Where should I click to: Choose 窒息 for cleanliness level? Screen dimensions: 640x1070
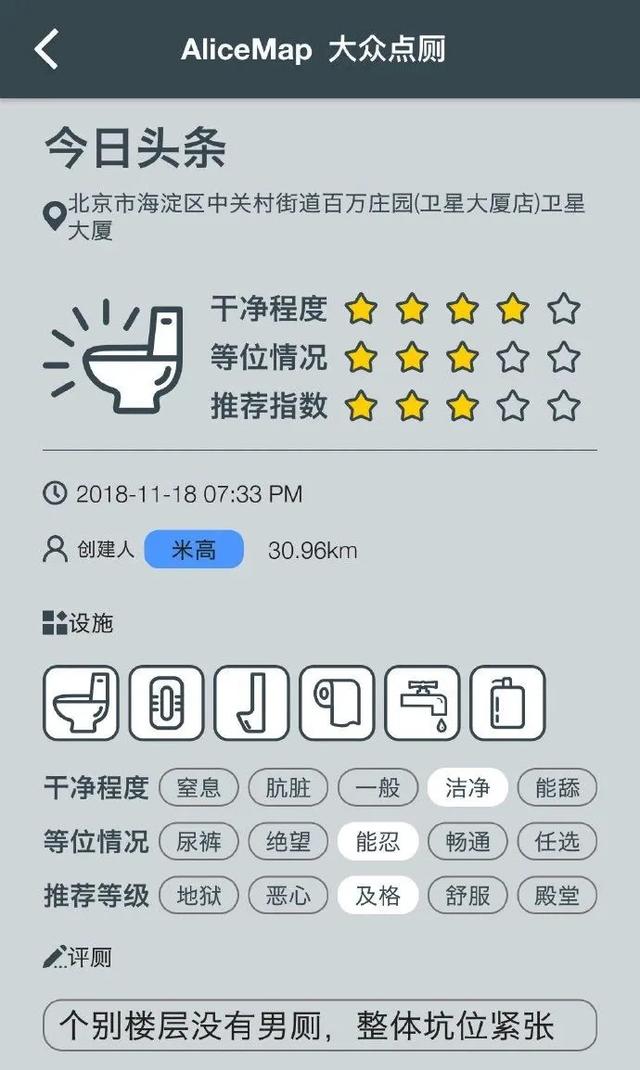pyautogui.click(x=199, y=788)
